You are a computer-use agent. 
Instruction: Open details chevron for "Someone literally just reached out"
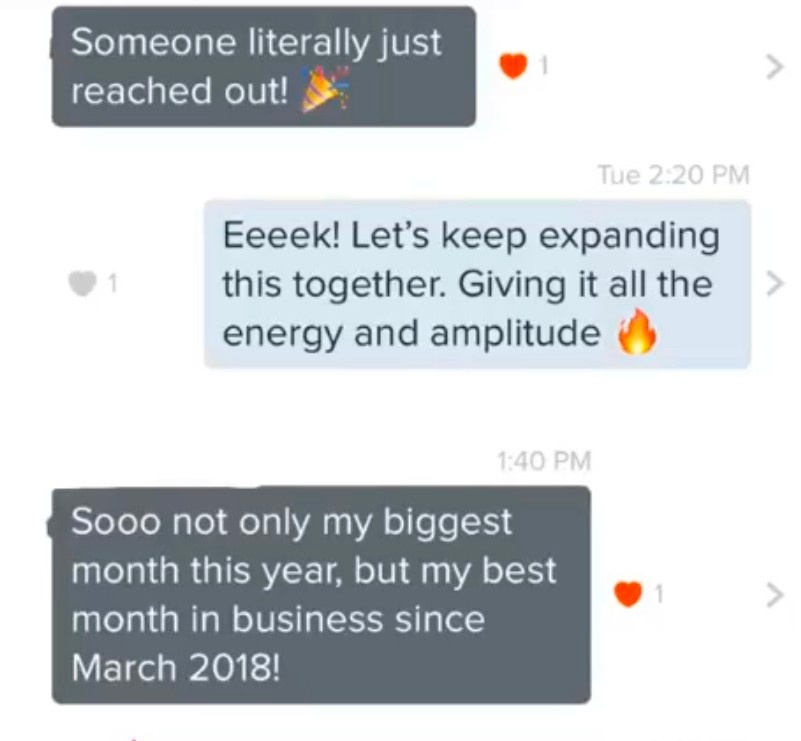pyautogui.click(x=773, y=67)
